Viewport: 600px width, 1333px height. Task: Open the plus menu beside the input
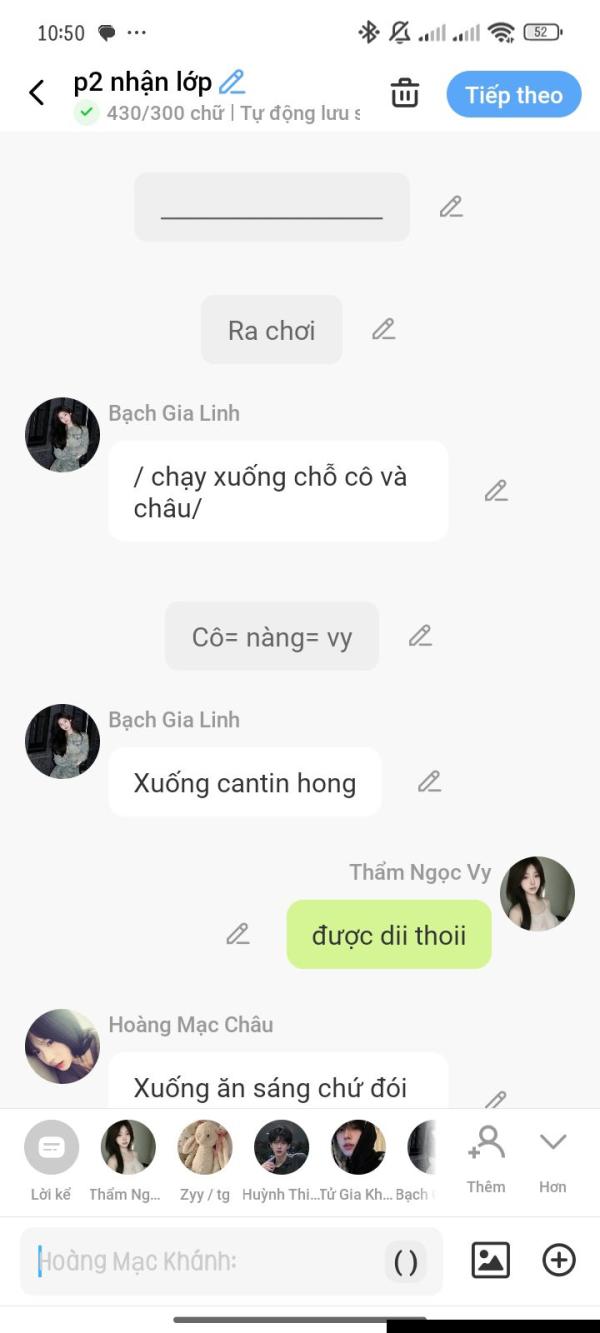coord(559,1260)
